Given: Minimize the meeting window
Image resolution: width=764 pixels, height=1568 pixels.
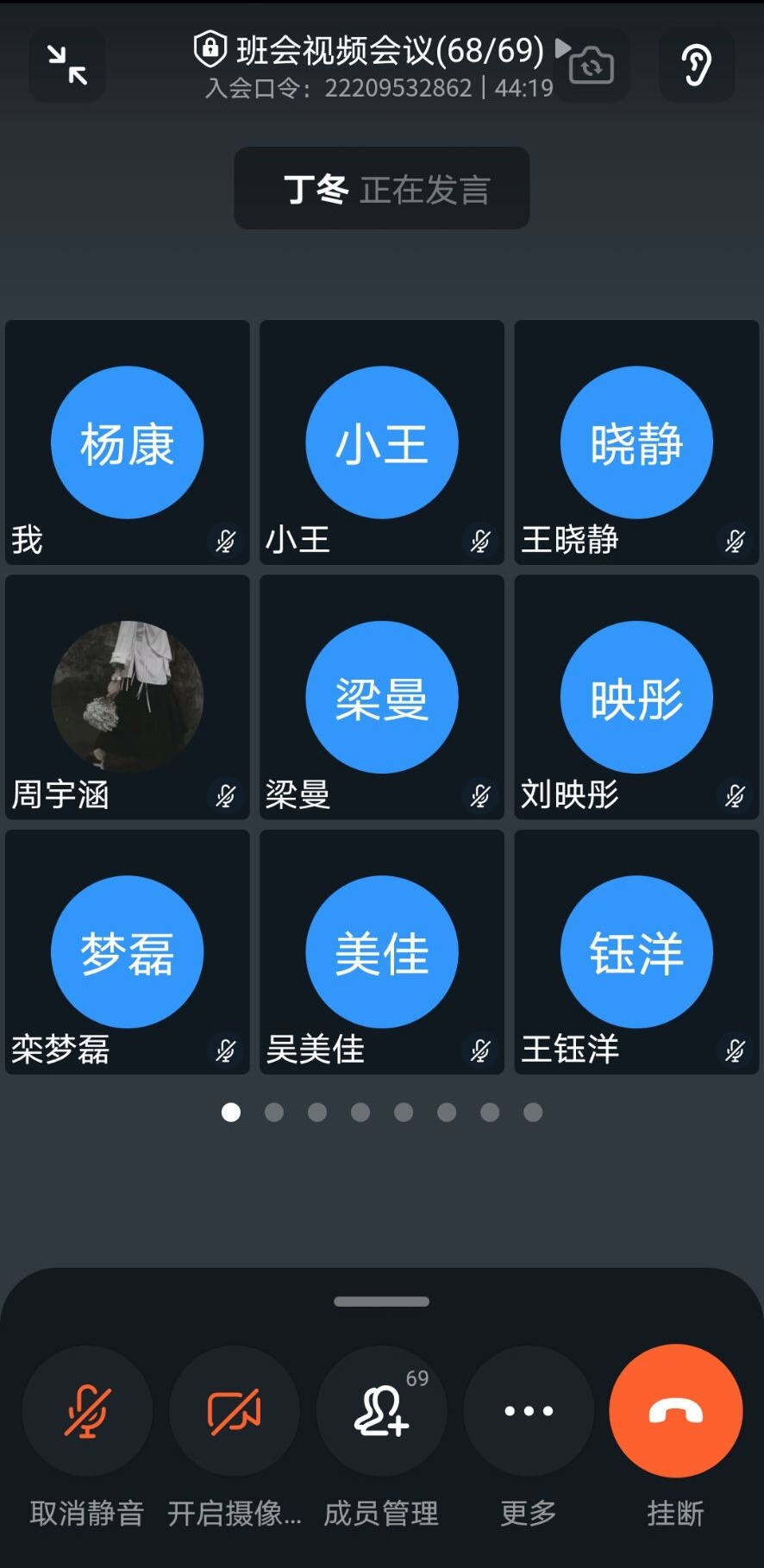Looking at the screenshot, I should click(67, 66).
